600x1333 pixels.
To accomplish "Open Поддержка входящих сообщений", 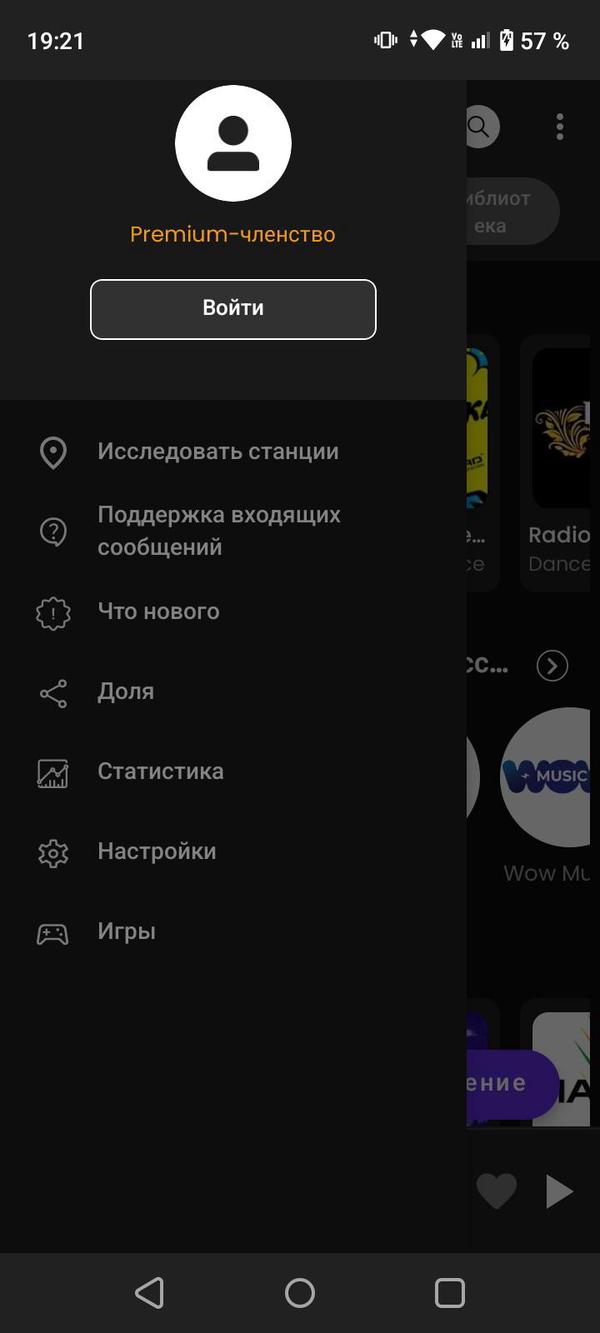I will click(x=219, y=531).
